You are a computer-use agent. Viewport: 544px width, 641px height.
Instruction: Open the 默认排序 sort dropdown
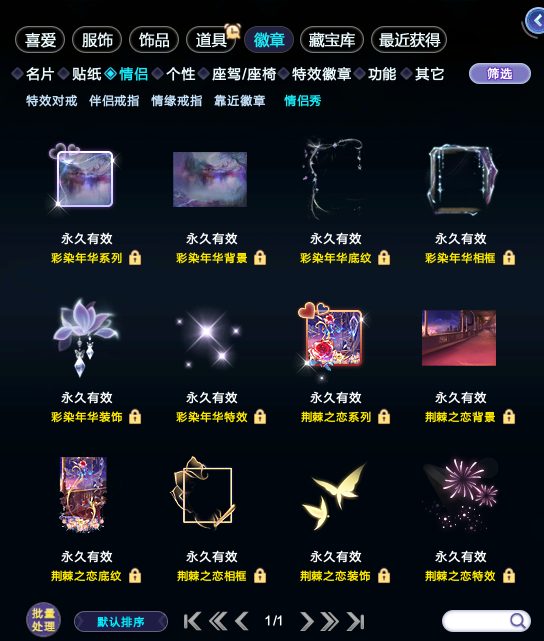(x=121, y=622)
